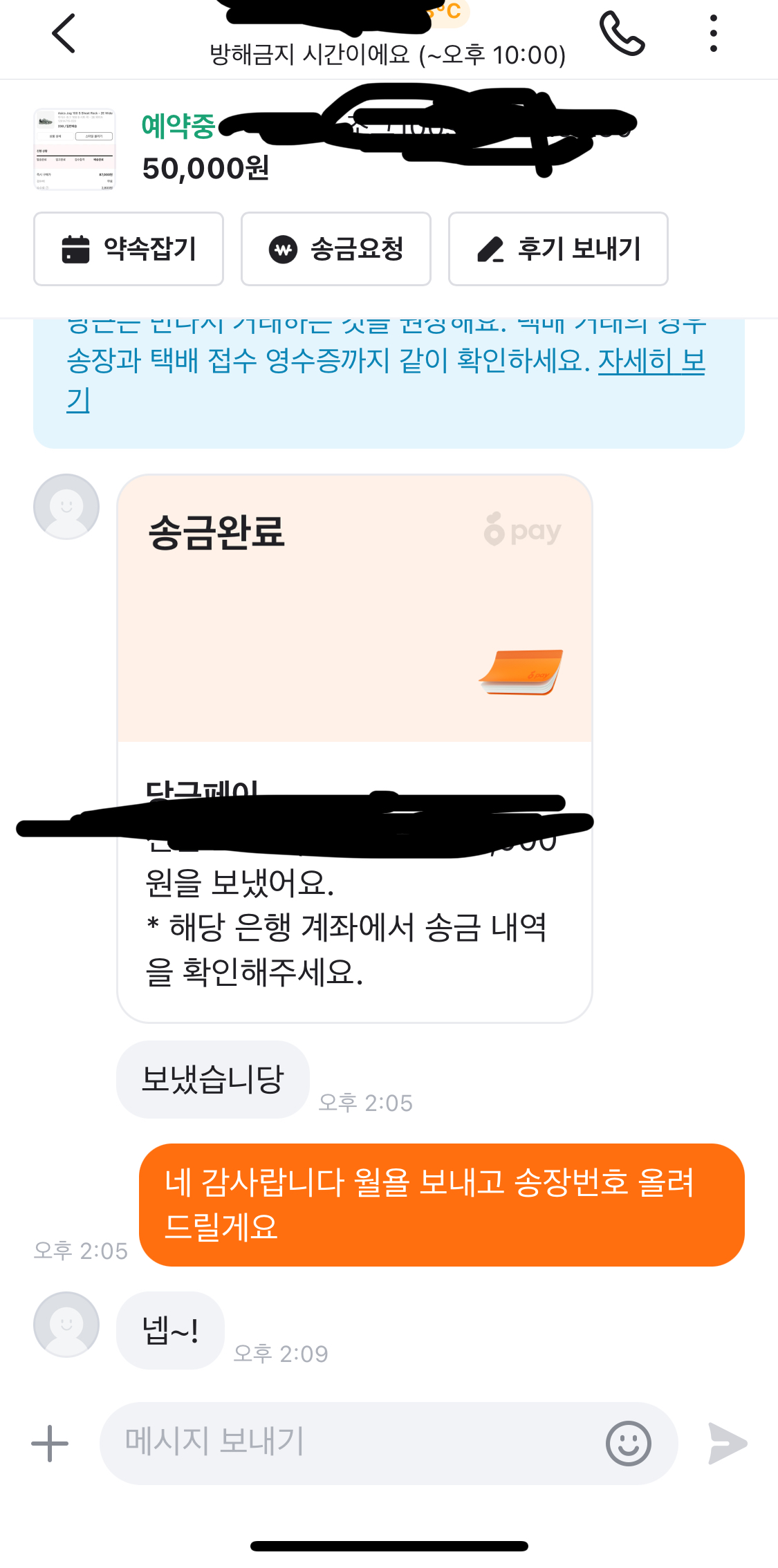Tap the 송금요청 button
This screenshot has height=1568, width=778.
pyautogui.click(x=336, y=249)
